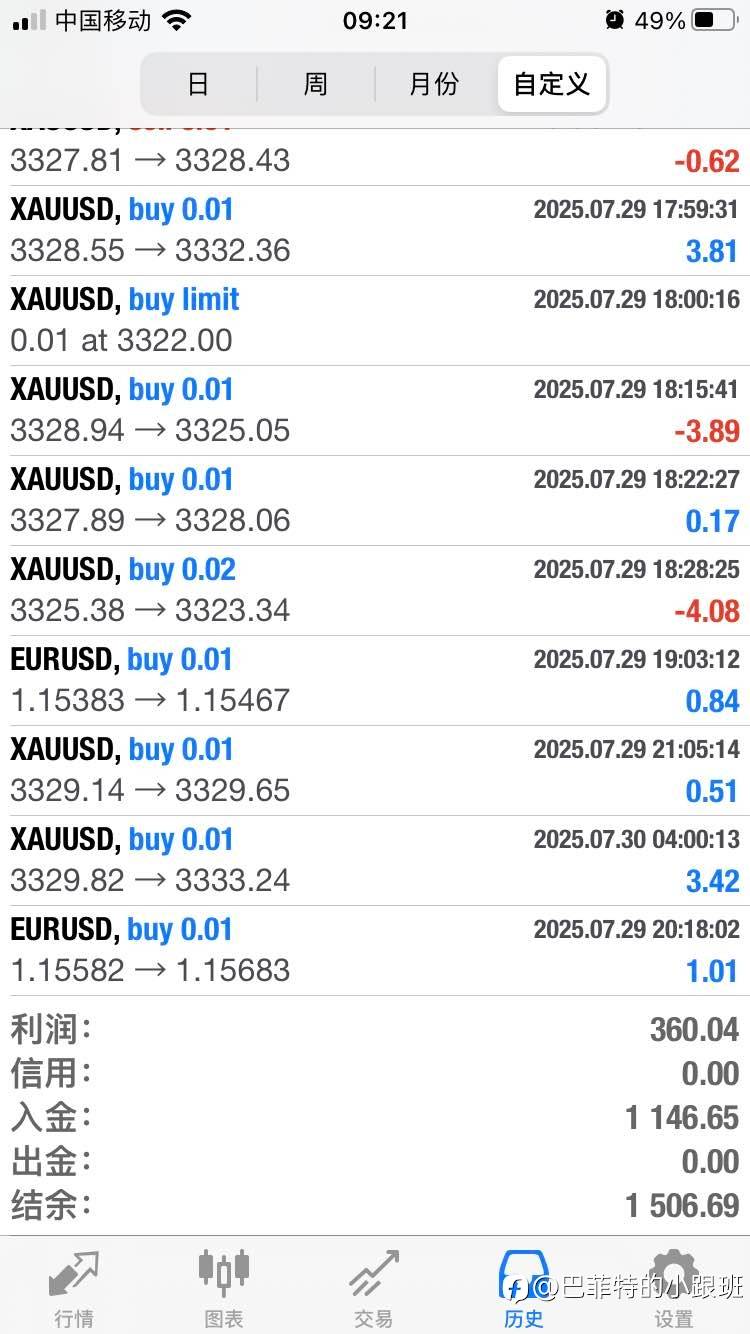Open the 设置 settings tab

tap(673, 1288)
